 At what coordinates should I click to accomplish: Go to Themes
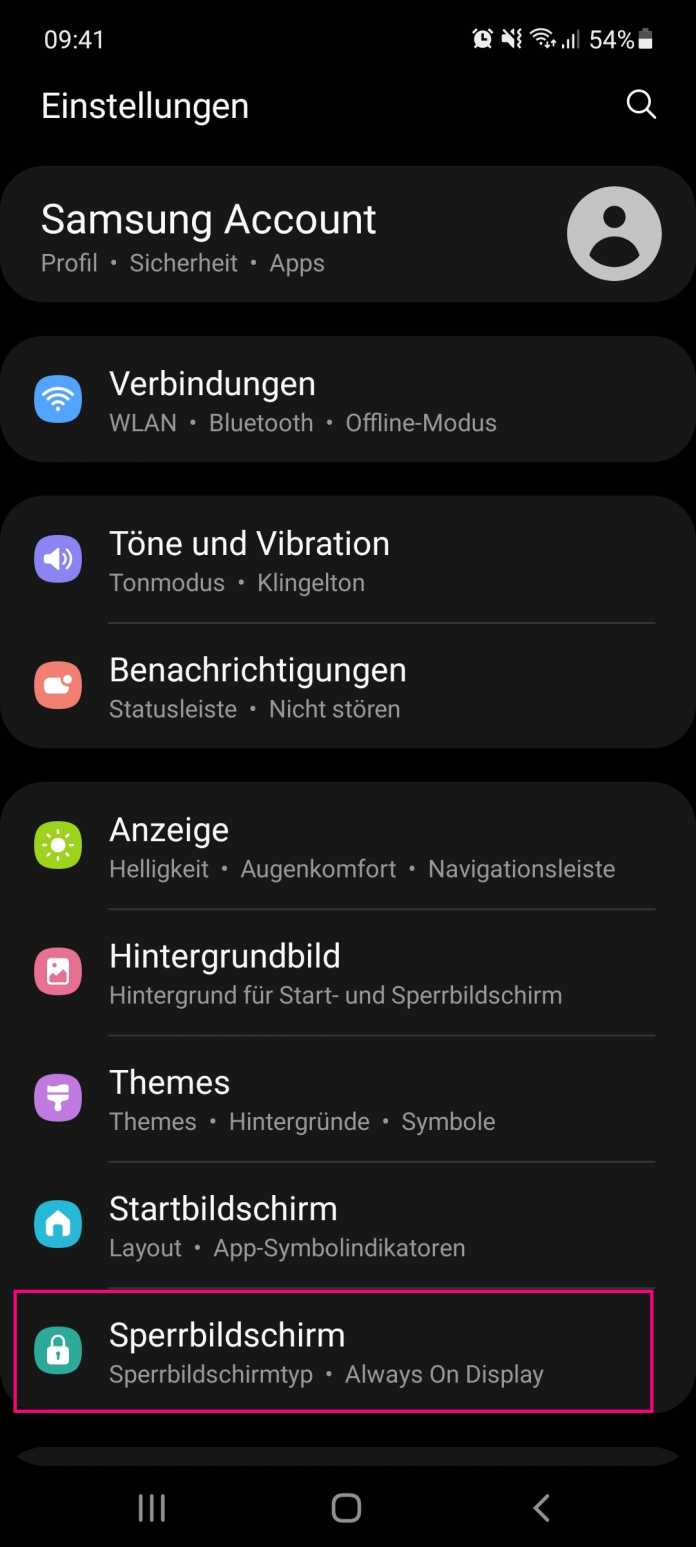point(348,1098)
